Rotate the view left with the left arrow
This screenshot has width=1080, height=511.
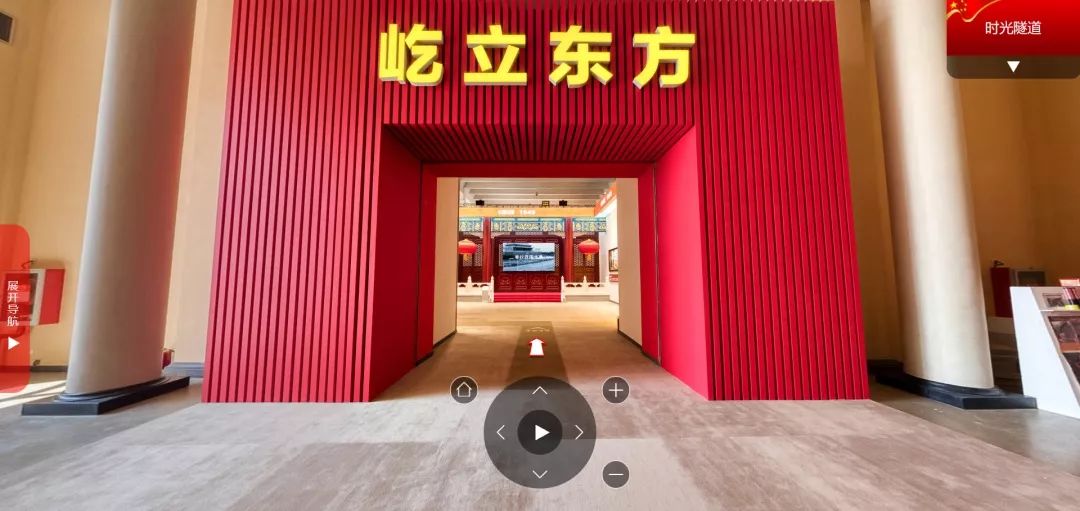(501, 432)
